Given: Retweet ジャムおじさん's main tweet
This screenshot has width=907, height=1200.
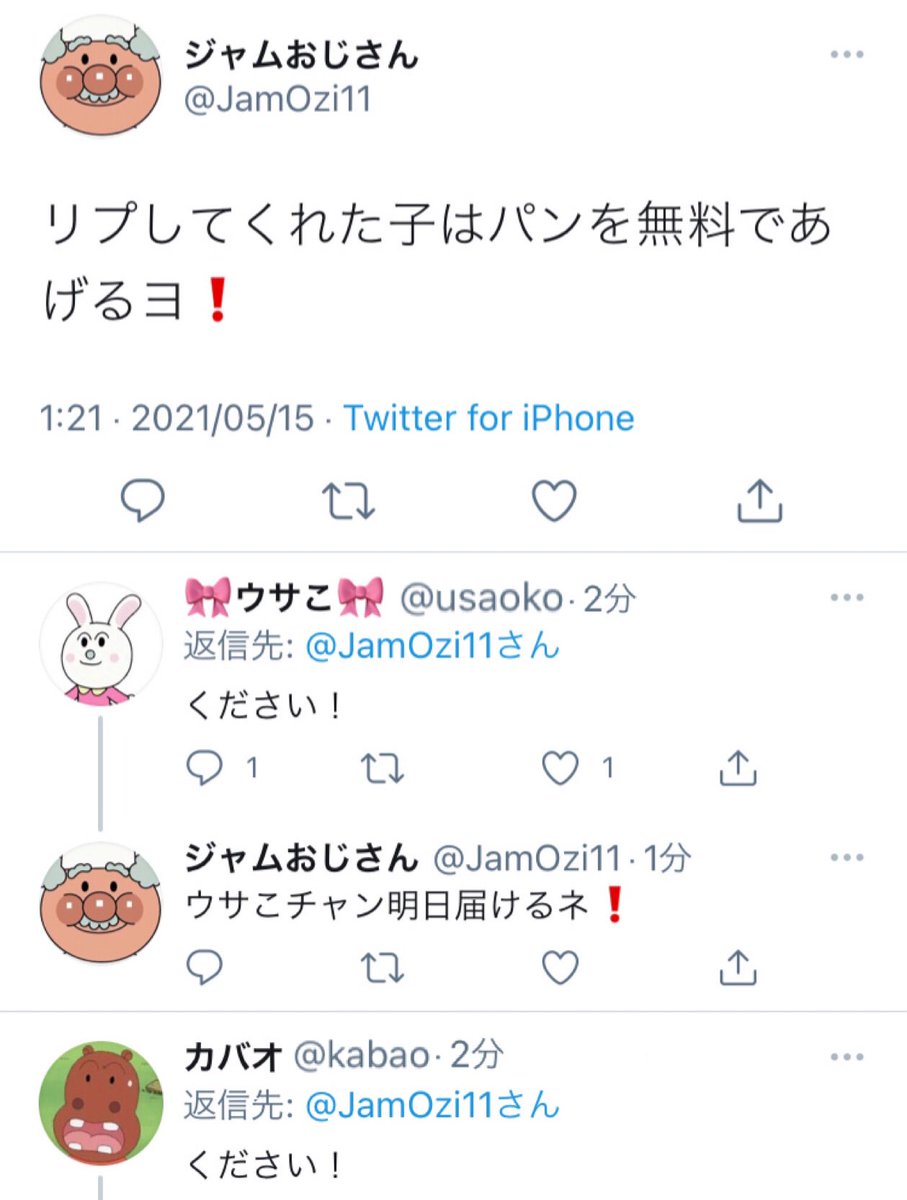Looking at the screenshot, I should pos(349,500).
